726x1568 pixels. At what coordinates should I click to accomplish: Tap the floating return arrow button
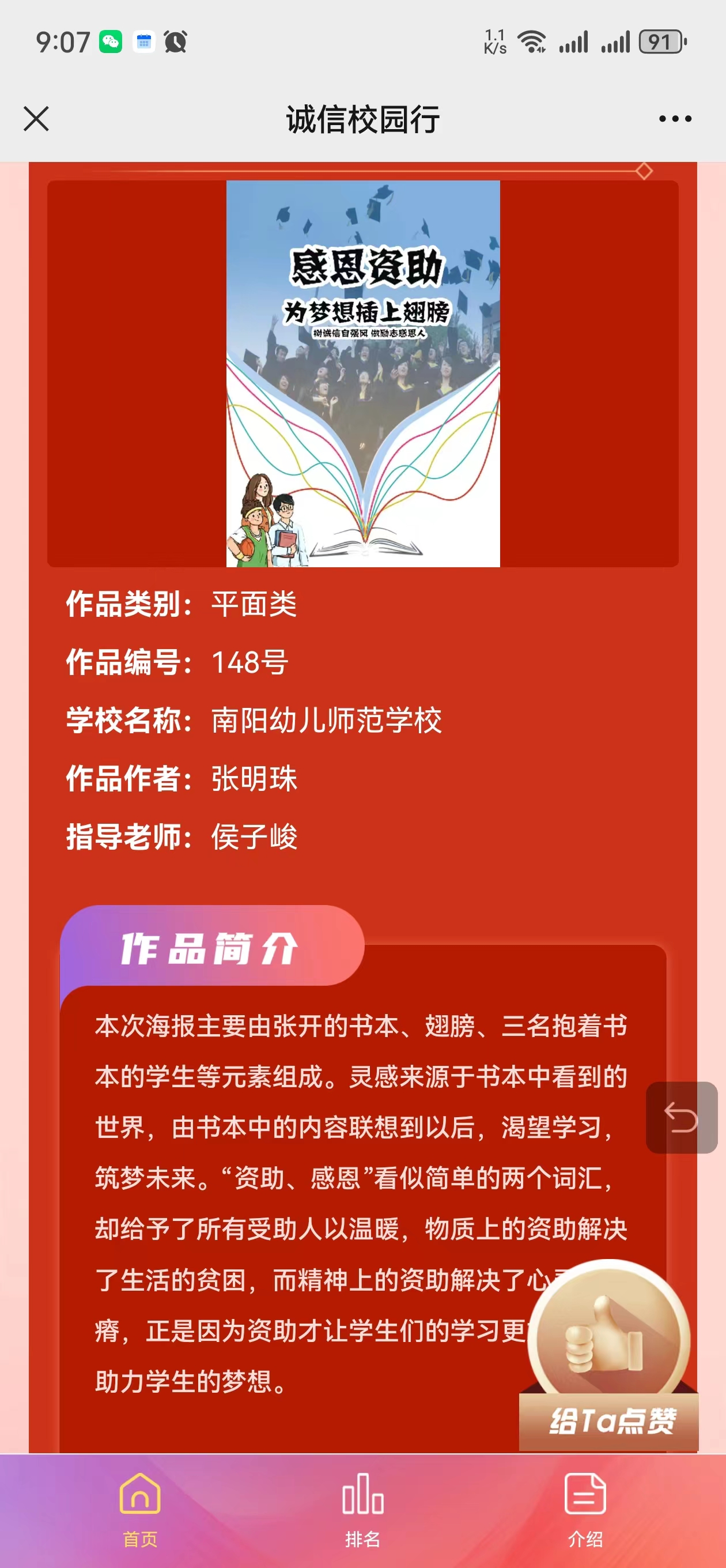point(681,1118)
